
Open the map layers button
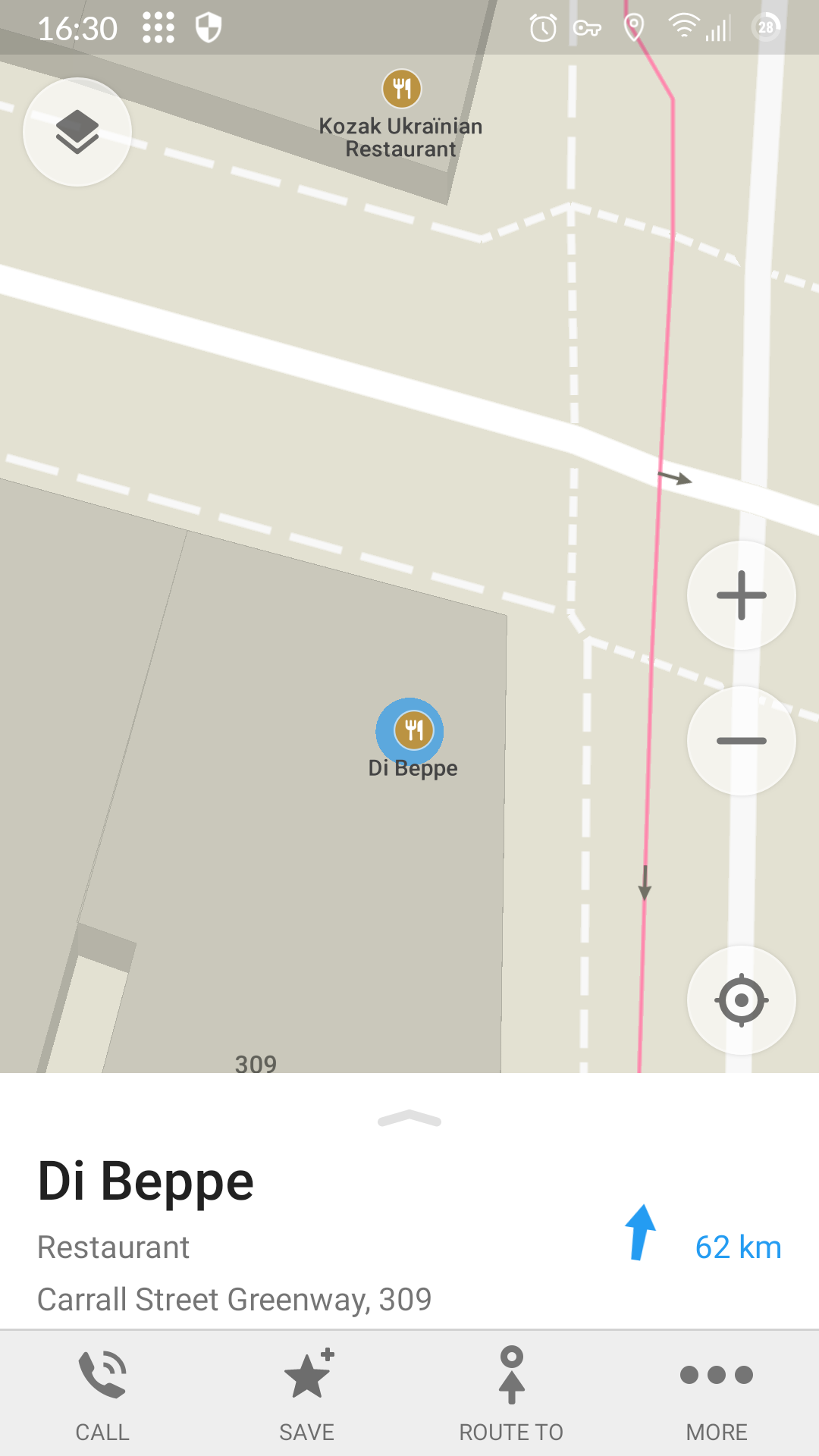point(77,132)
